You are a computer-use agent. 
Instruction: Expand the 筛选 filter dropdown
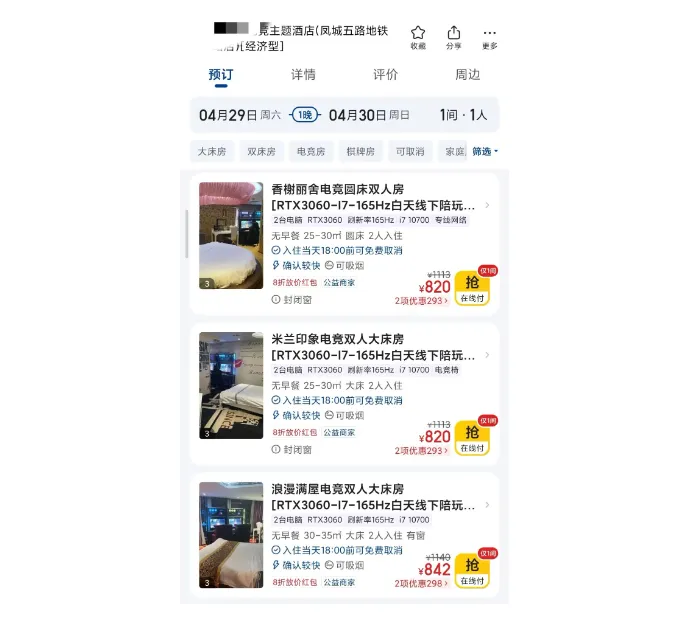tap(484, 152)
